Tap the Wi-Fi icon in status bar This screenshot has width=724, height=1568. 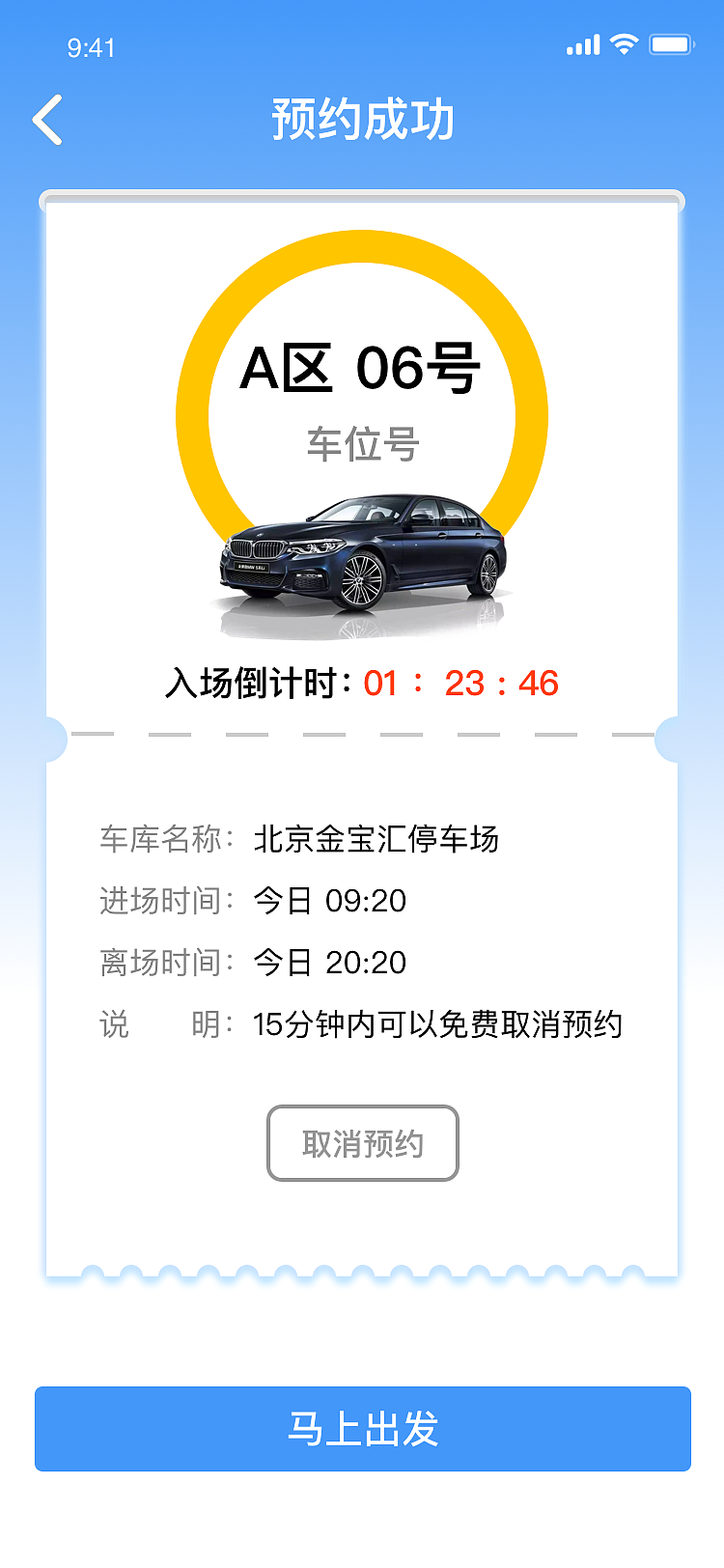tap(623, 42)
